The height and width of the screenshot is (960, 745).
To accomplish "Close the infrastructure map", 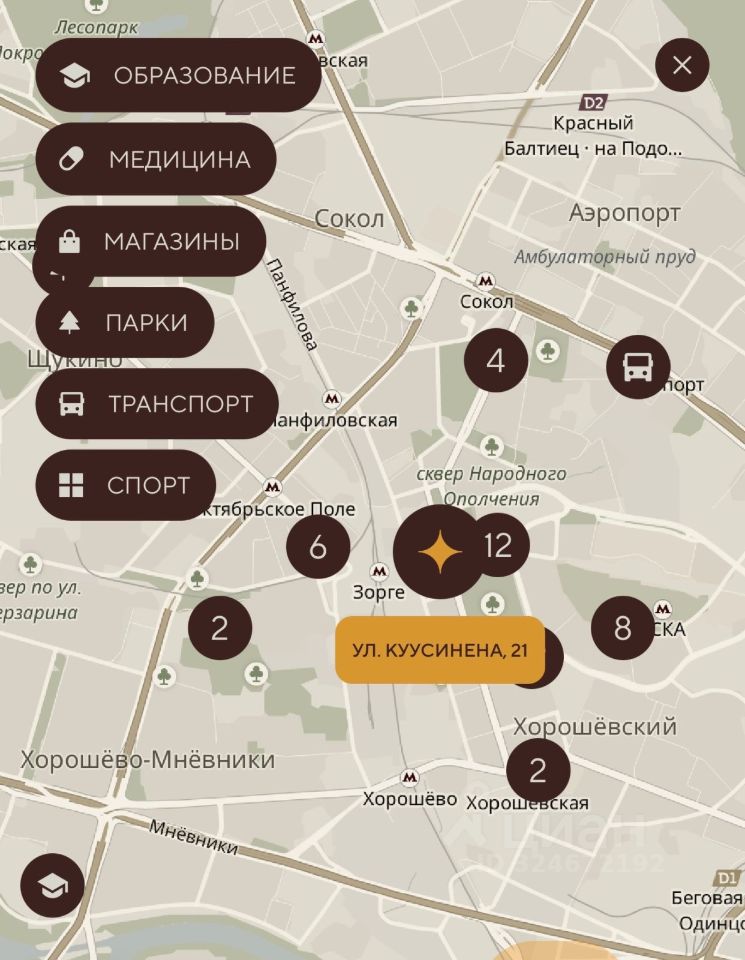I will click(x=682, y=66).
